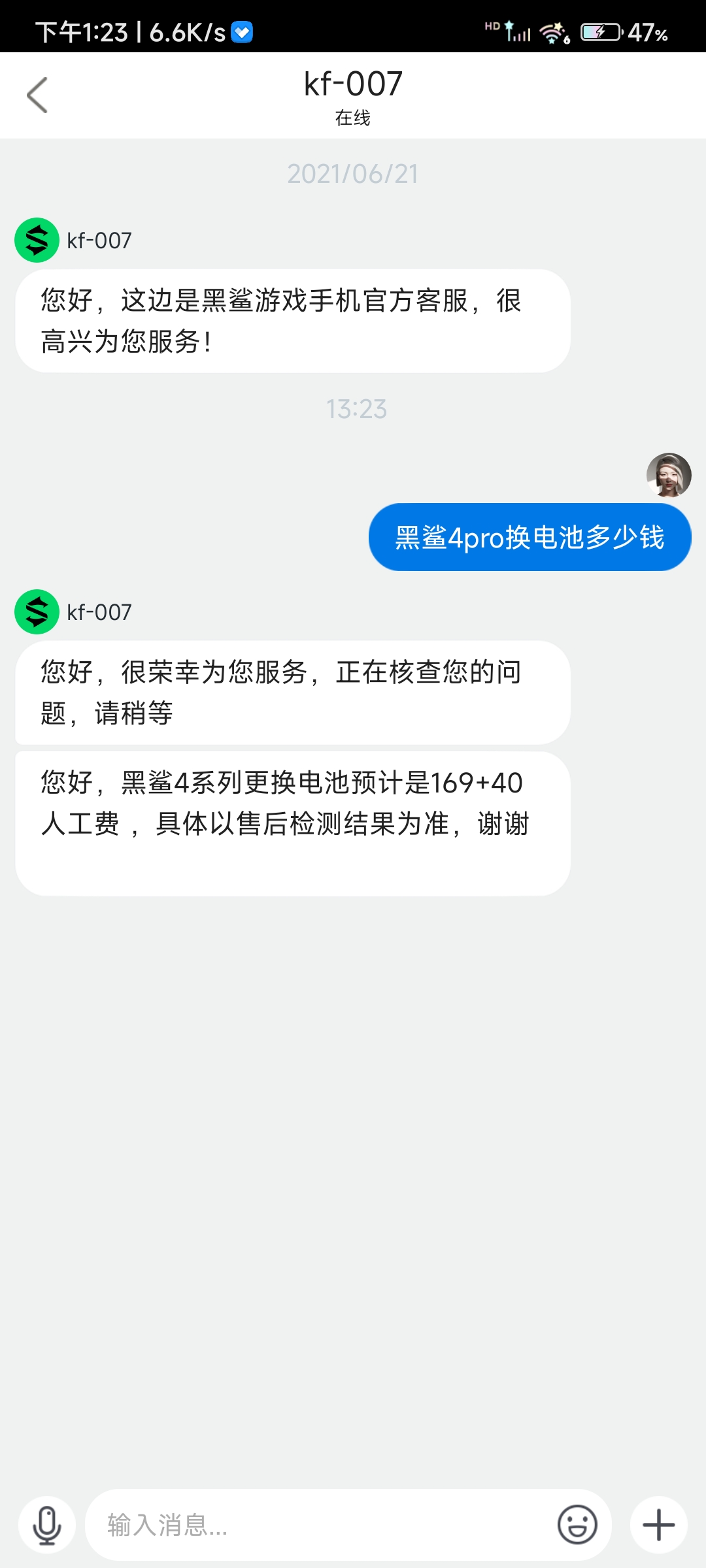The height and width of the screenshot is (1568, 706).
Task: View my own profile avatar
Action: [x=669, y=475]
